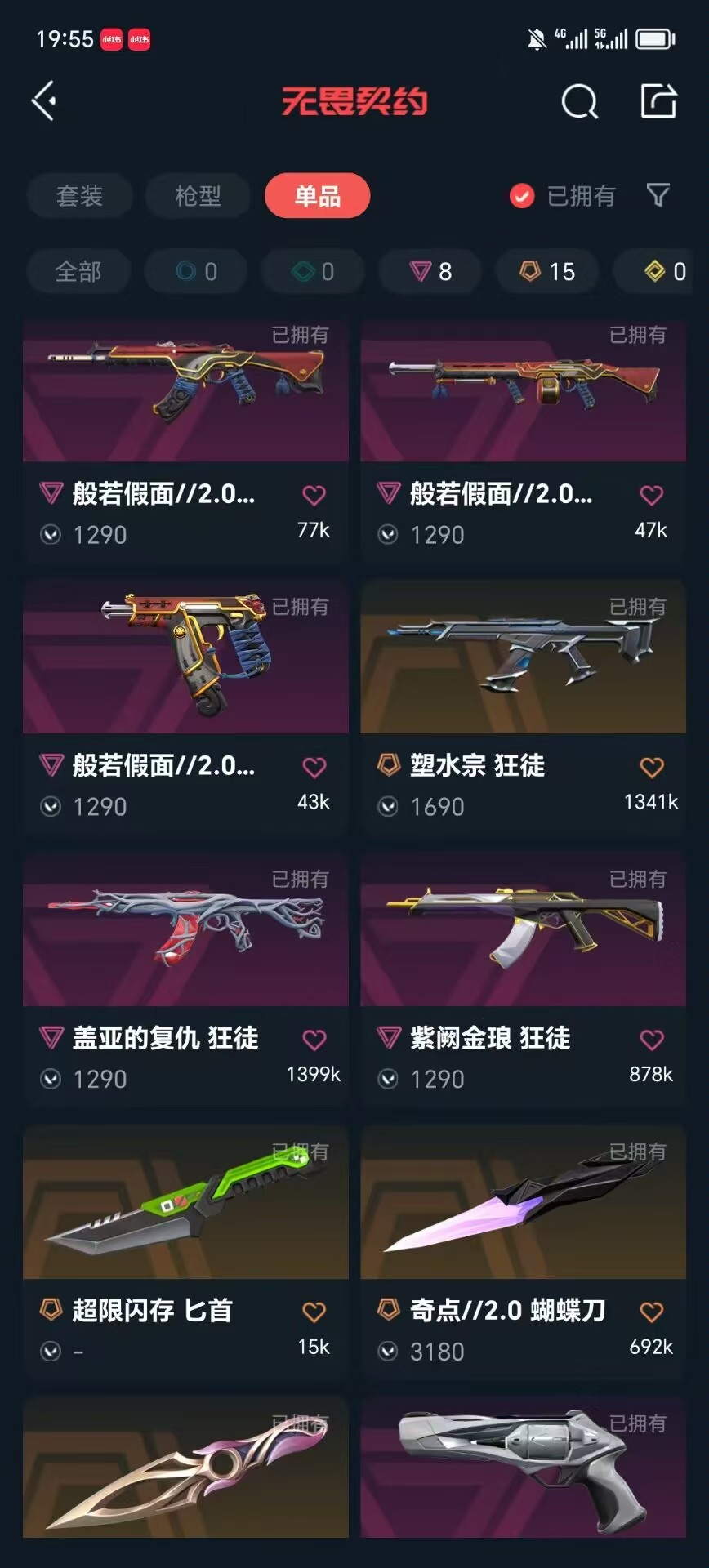Select the 单品 tab
Image resolution: width=709 pixels, height=1568 pixels.
point(318,196)
